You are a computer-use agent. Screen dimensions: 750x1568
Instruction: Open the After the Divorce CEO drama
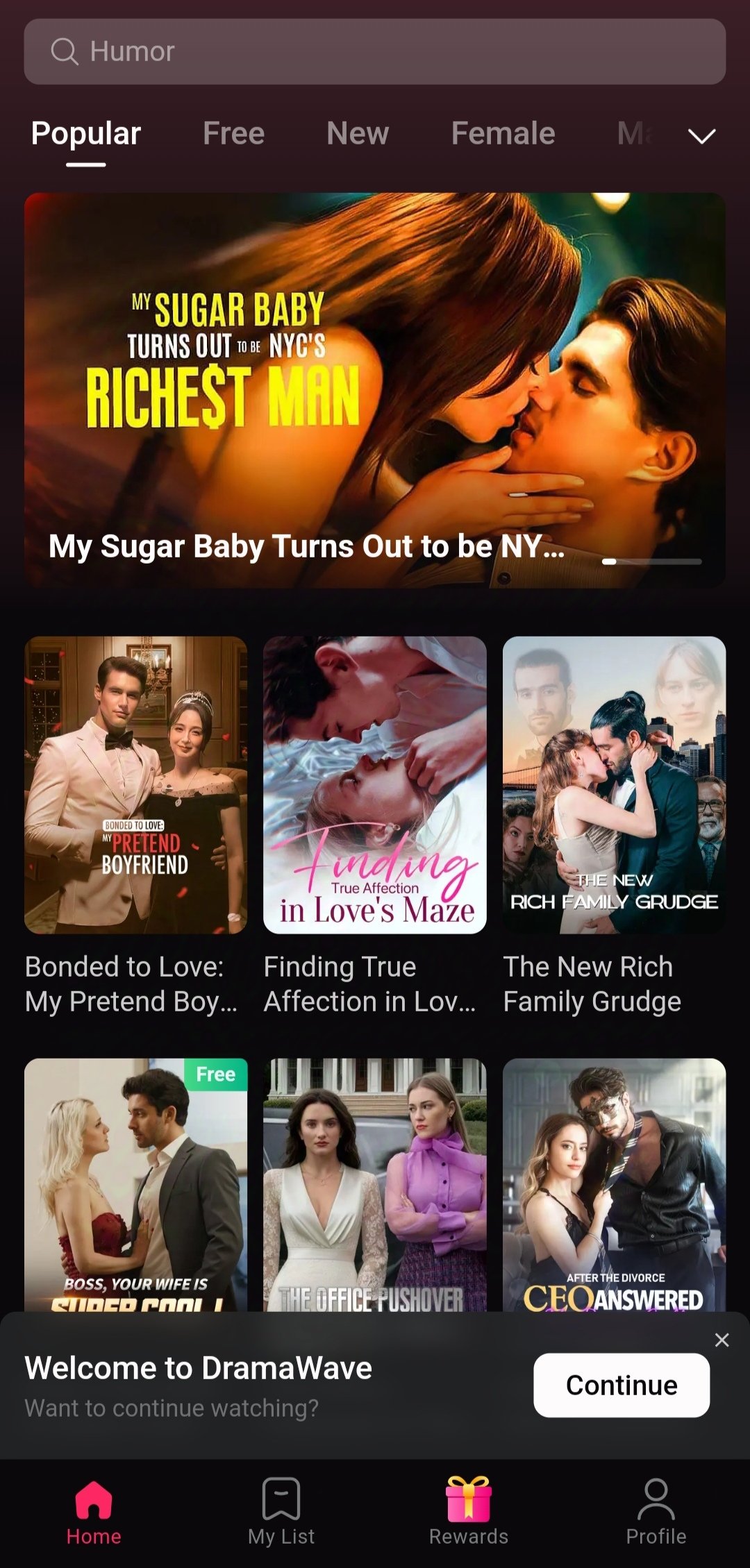(x=614, y=1183)
